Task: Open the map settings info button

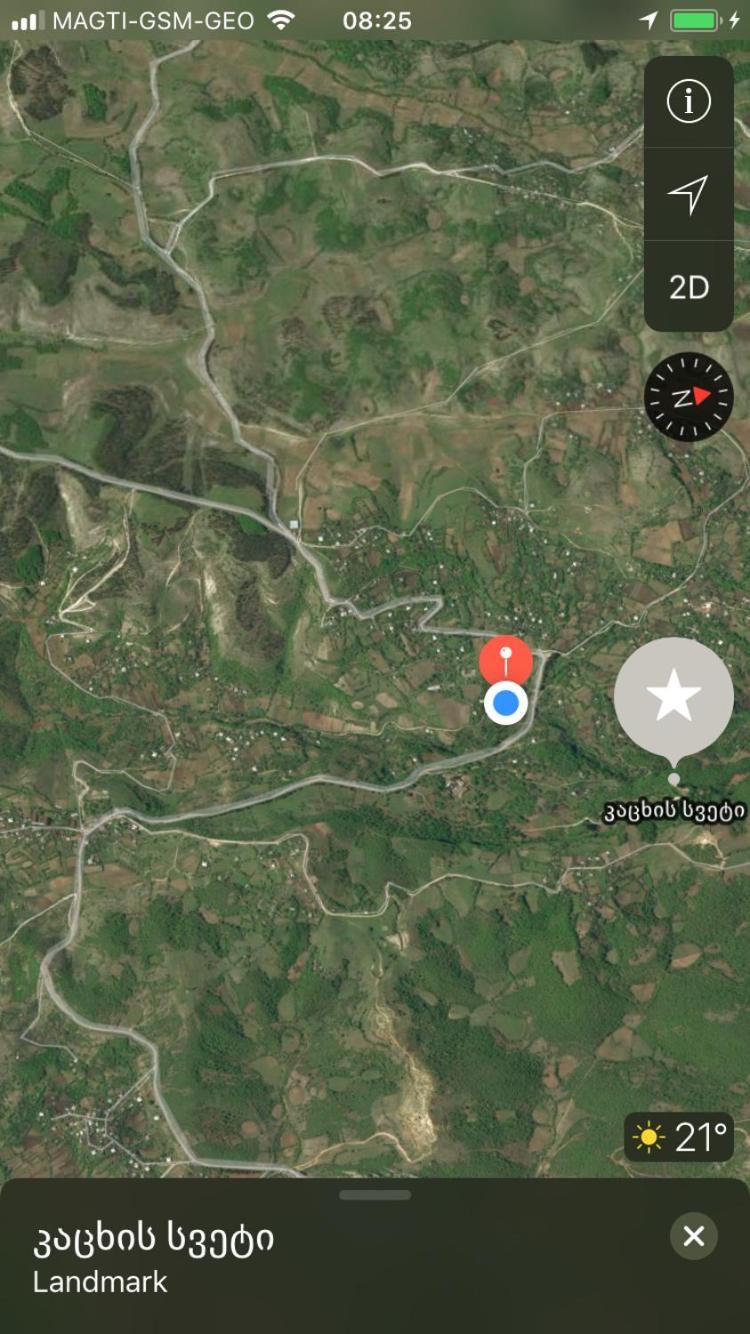Action: [x=688, y=102]
